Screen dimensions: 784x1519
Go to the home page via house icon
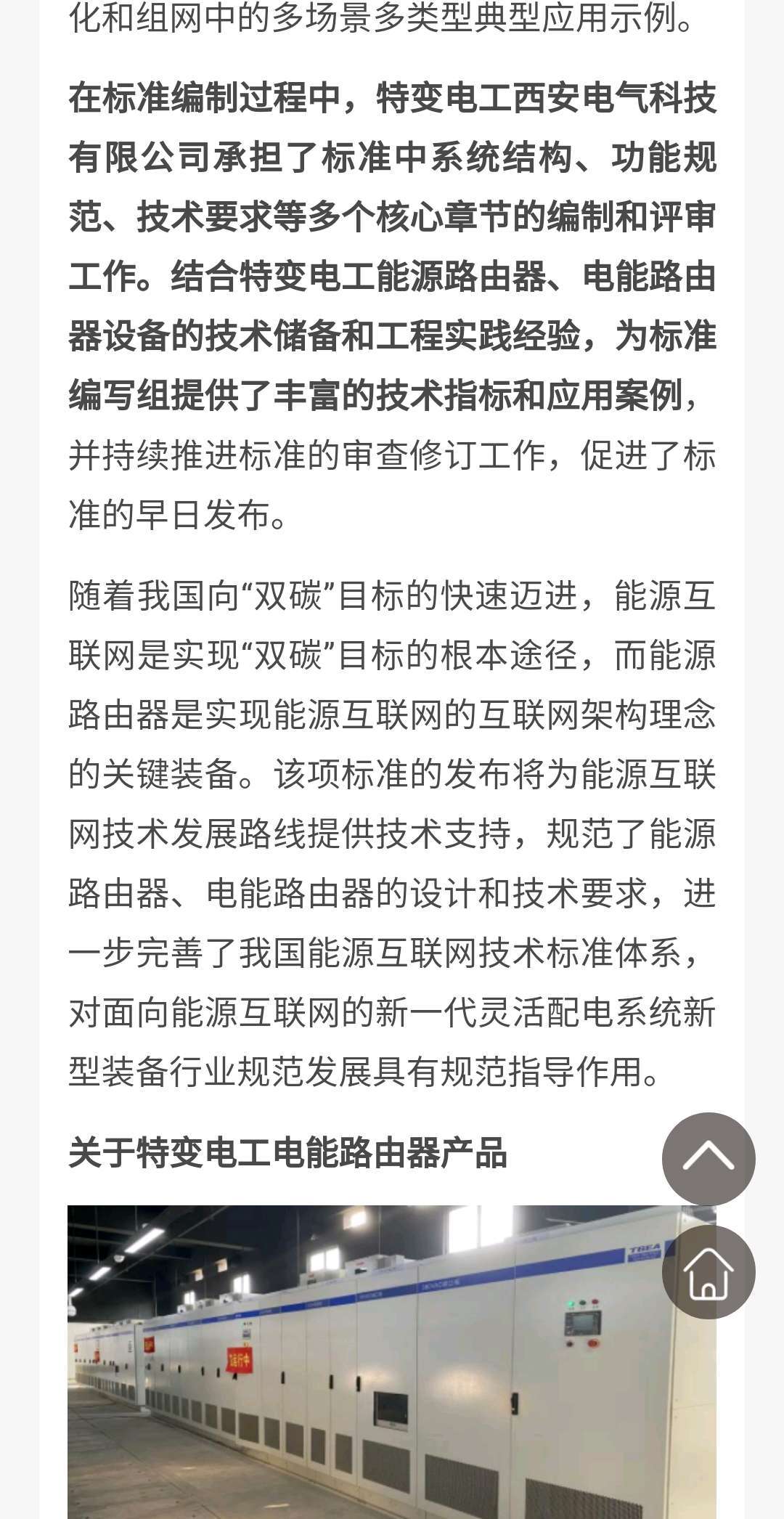point(709,1272)
